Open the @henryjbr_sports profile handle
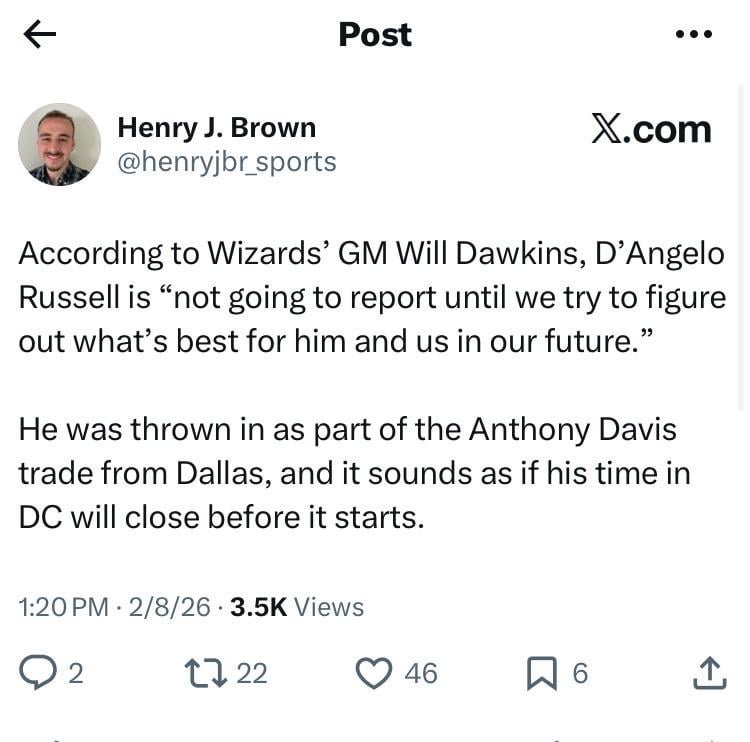Screen dimensions: 750x742 pyautogui.click(x=227, y=162)
